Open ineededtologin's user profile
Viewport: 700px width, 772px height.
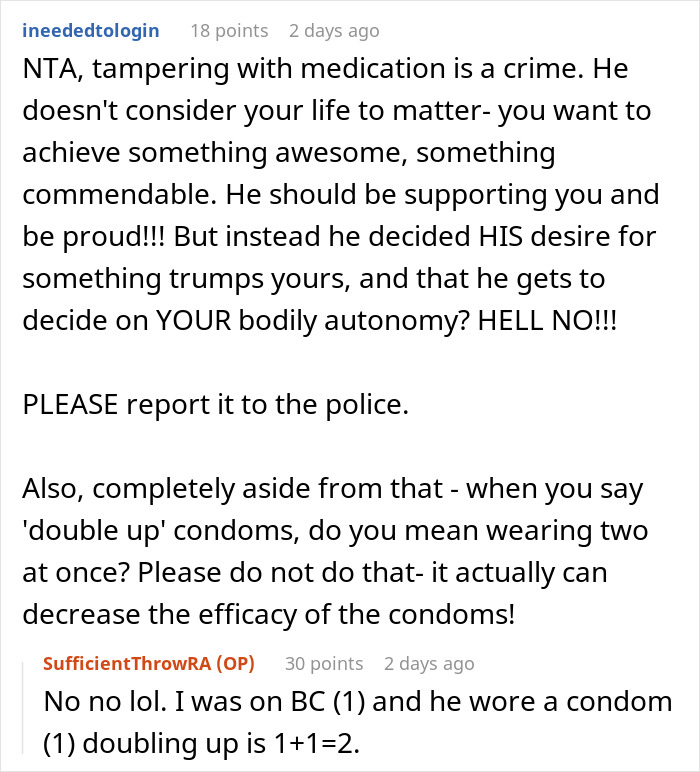pos(90,31)
